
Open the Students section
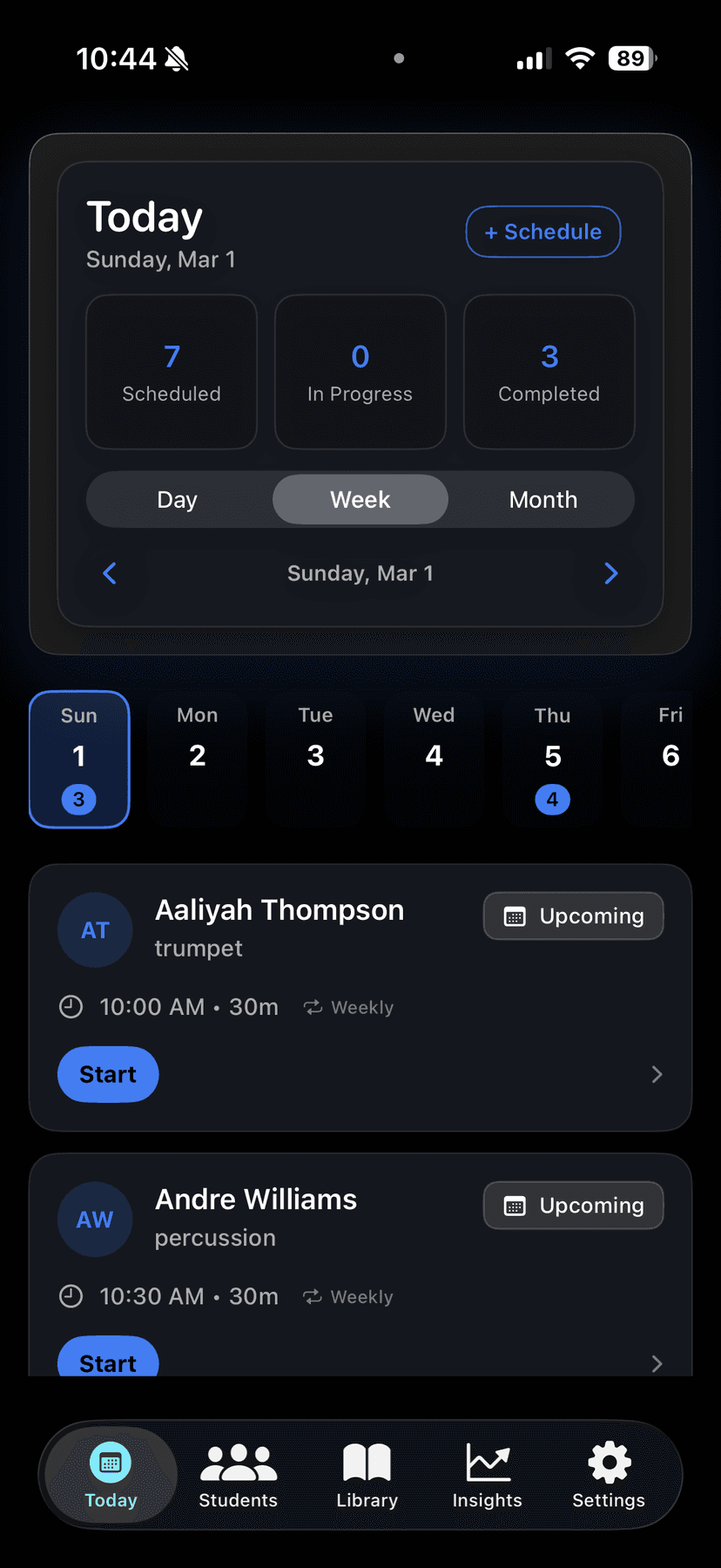[237, 1474]
